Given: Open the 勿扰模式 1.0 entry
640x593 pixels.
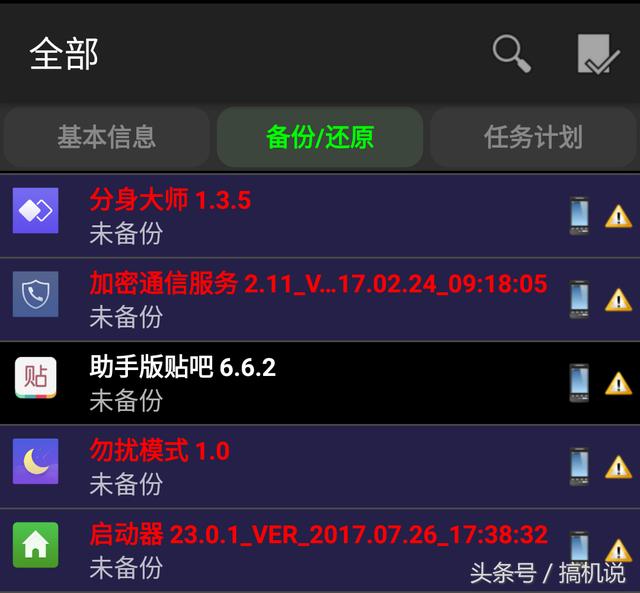Looking at the screenshot, I should pos(300,466).
